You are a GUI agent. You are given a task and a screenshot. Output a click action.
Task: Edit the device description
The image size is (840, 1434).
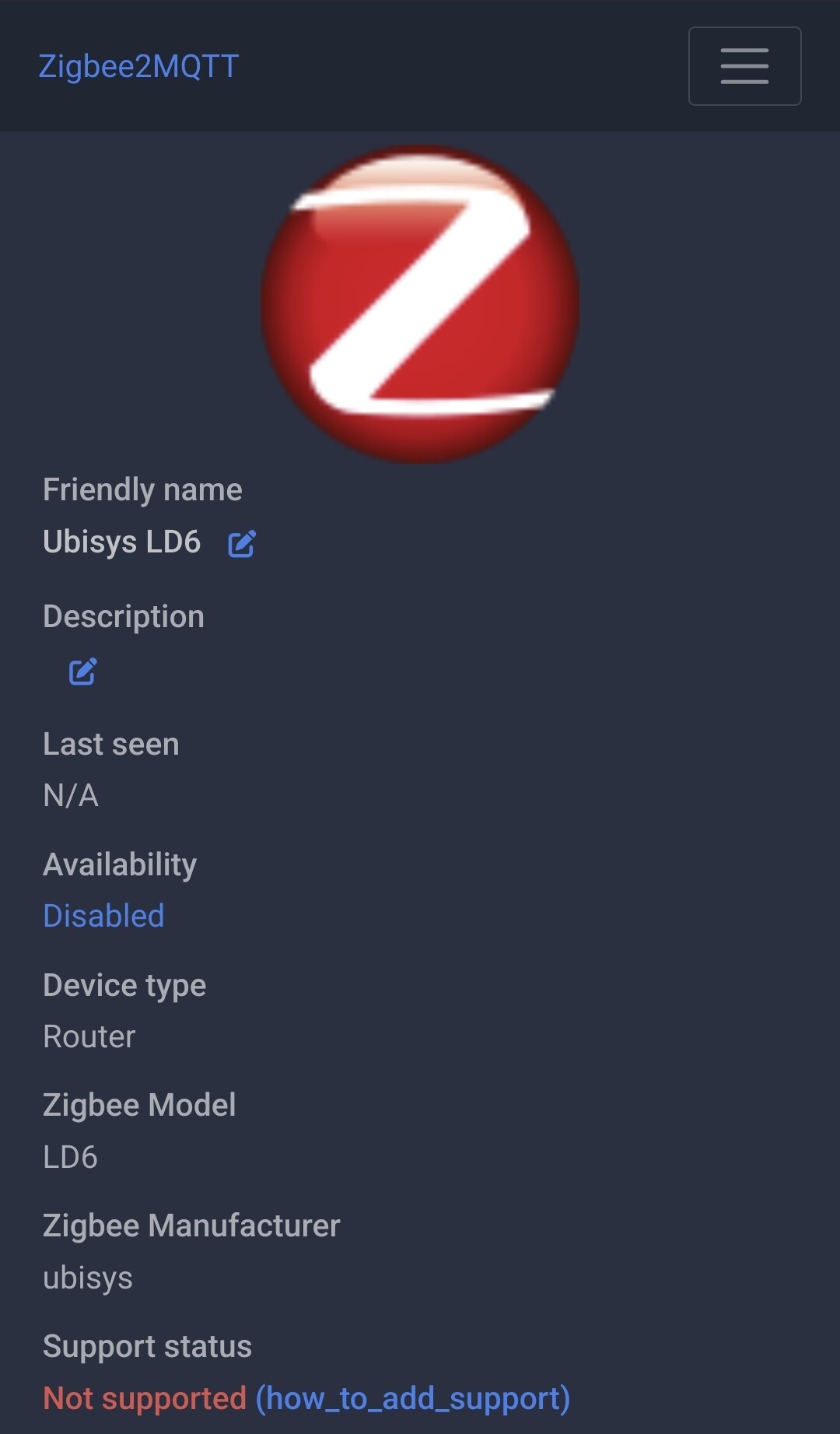(83, 671)
